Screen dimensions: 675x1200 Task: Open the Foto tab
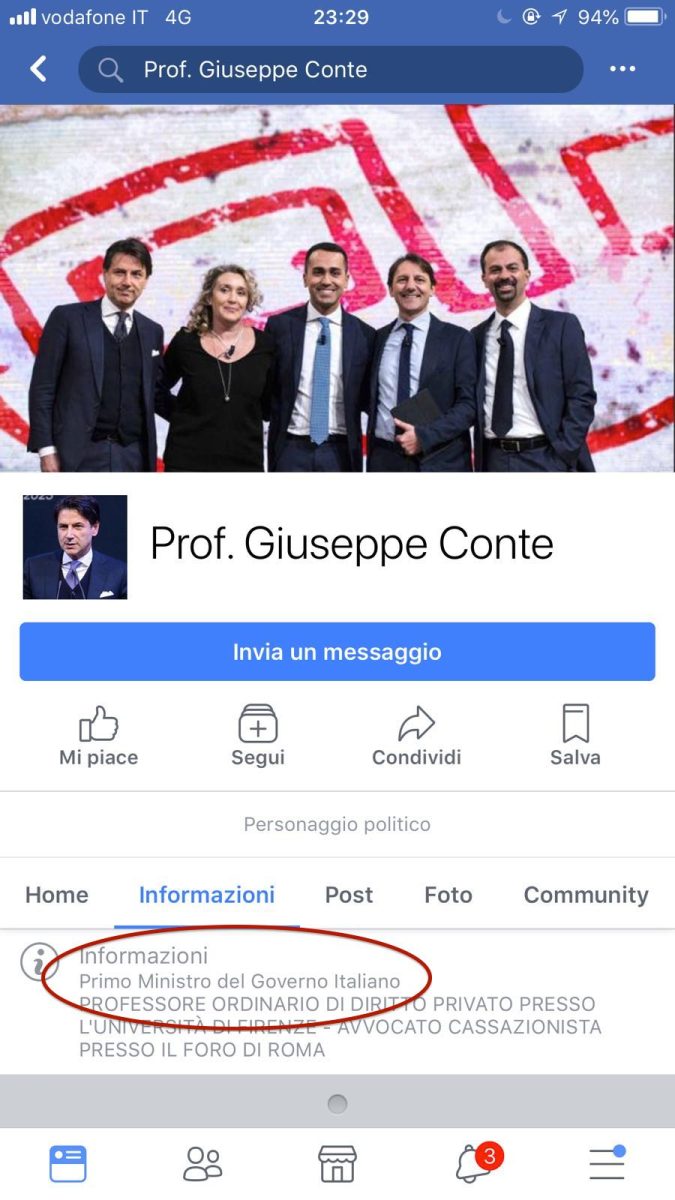pyautogui.click(x=448, y=895)
